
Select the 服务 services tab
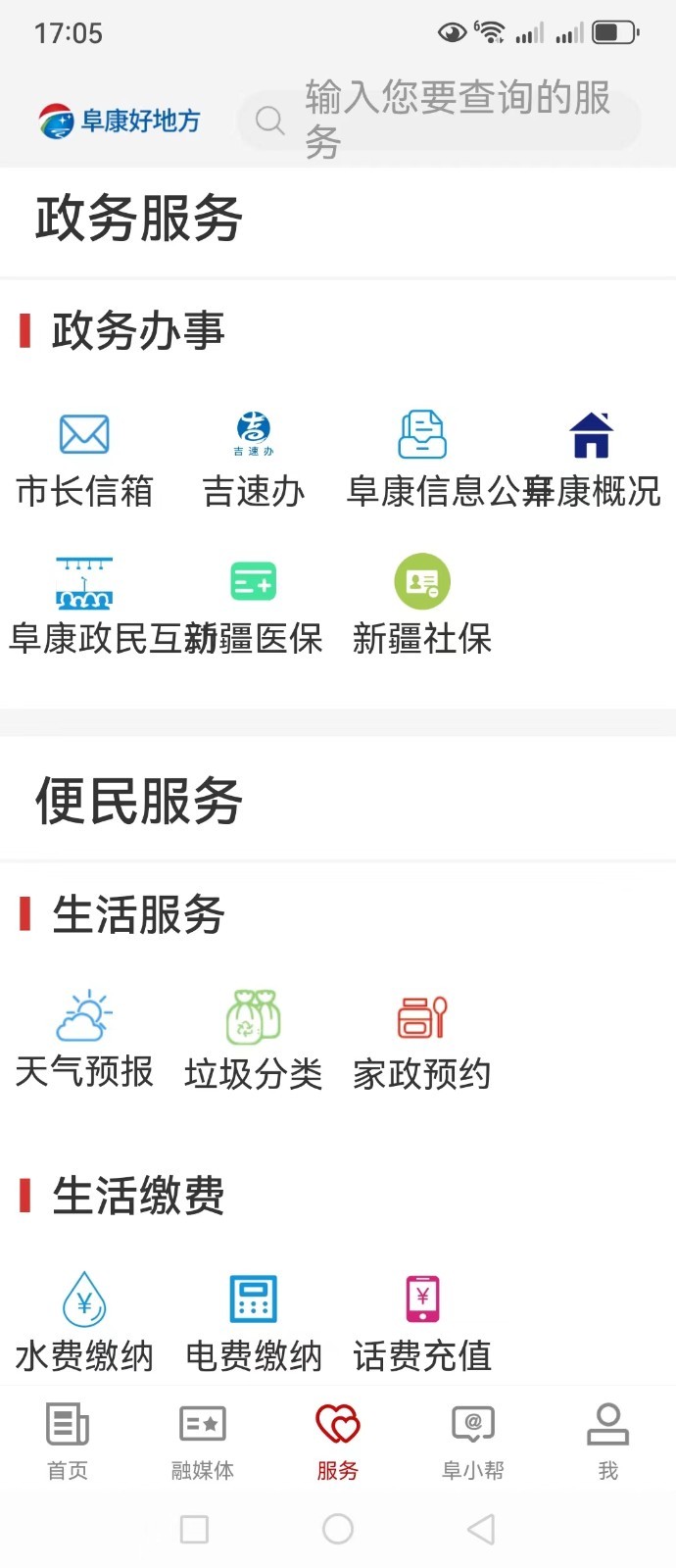coord(338,1441)
